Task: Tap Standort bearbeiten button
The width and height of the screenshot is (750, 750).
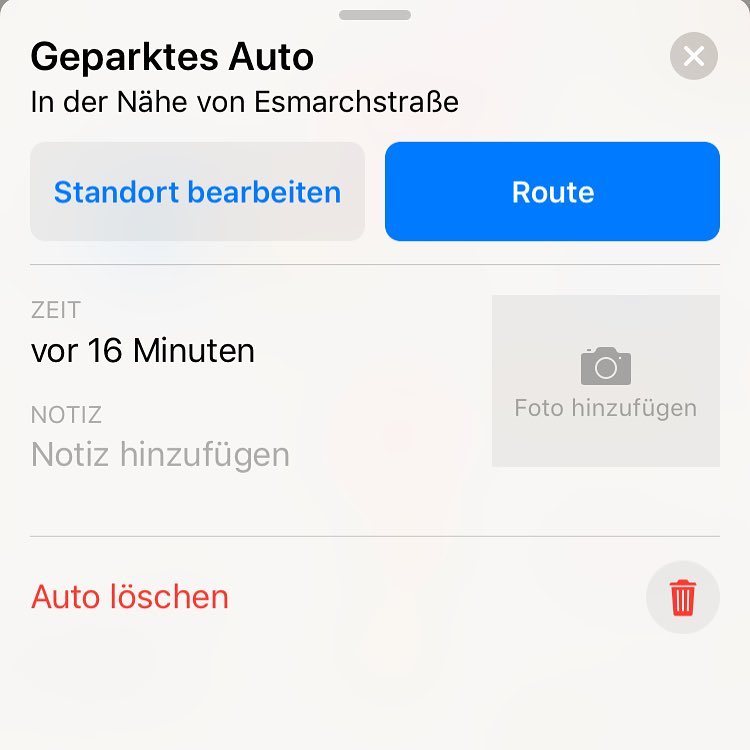Action: pyautogui.click(x=197, y=192)
